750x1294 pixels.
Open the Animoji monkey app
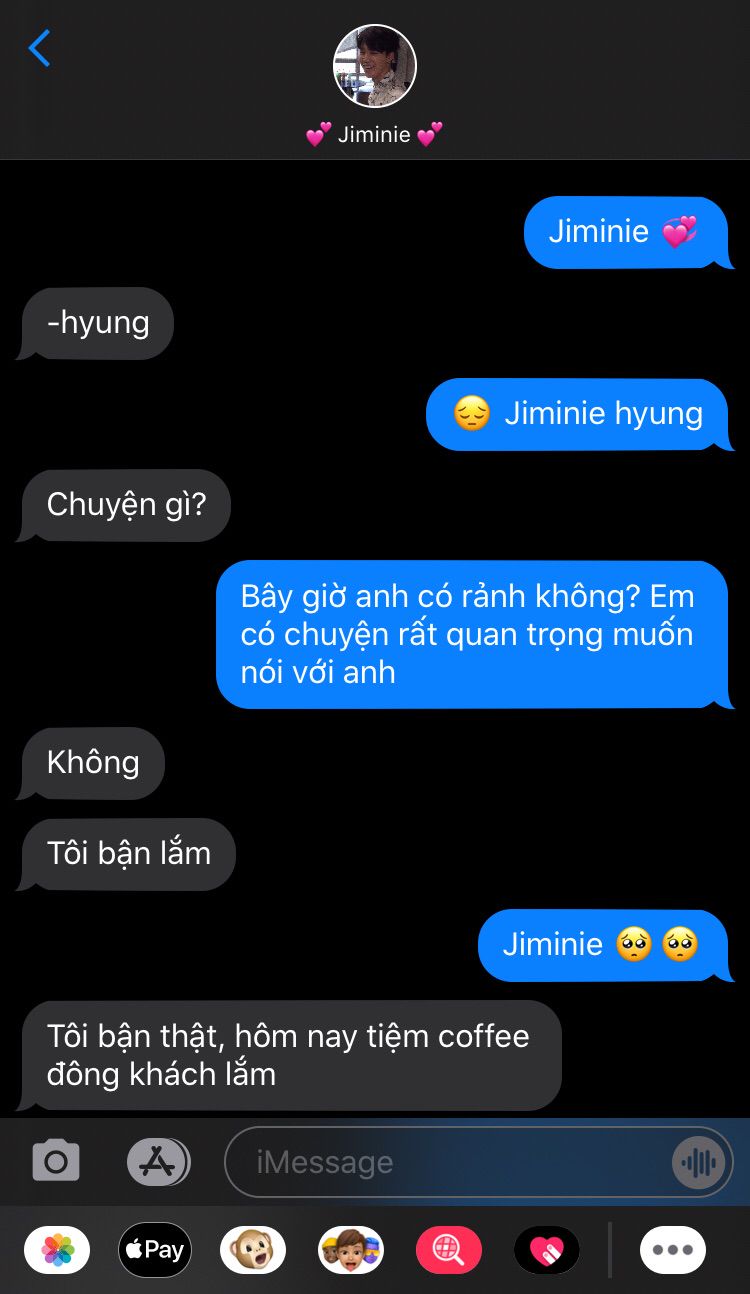(x=253, y=1250)
